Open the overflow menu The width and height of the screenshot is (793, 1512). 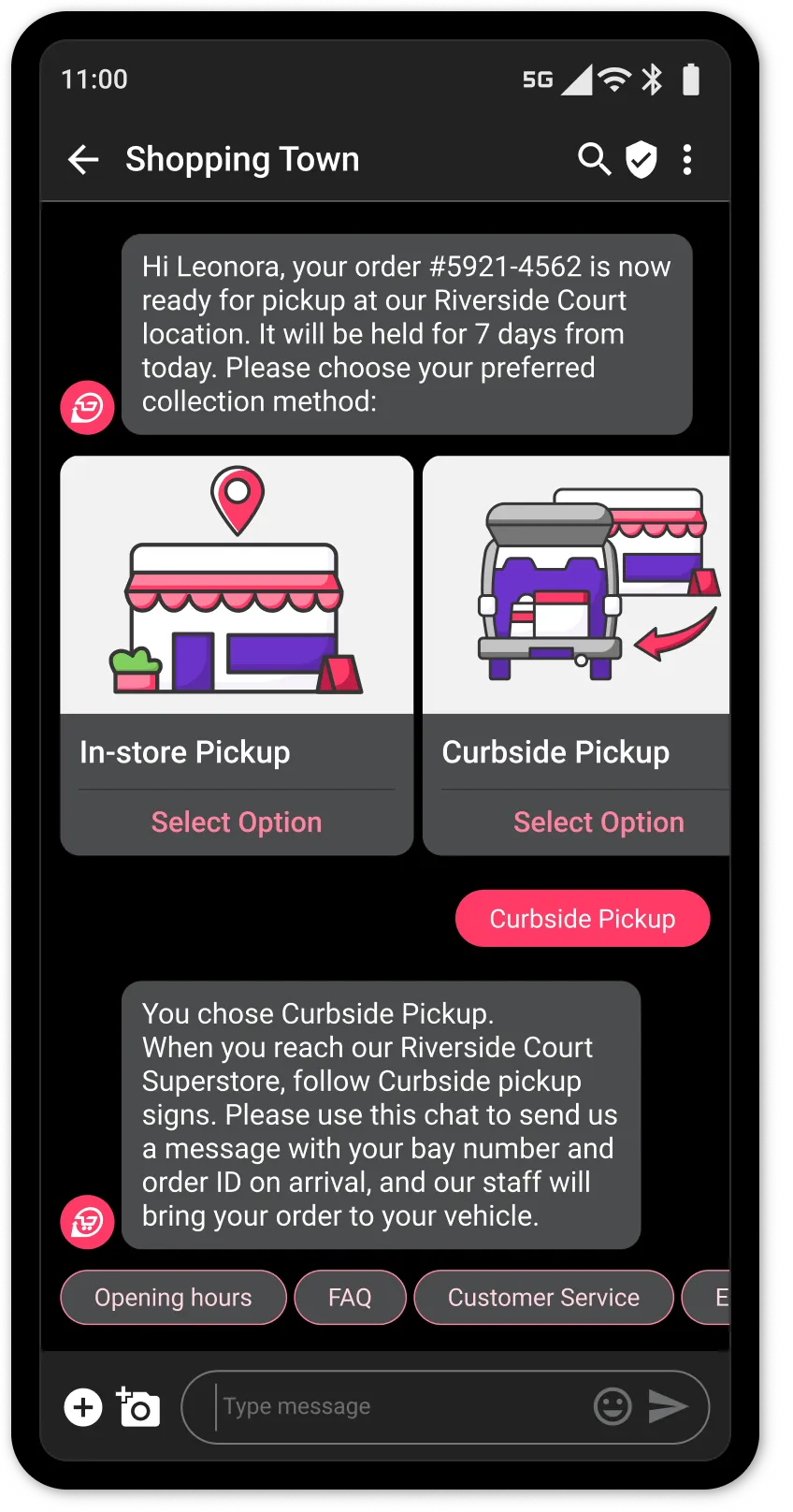[687, 160]
